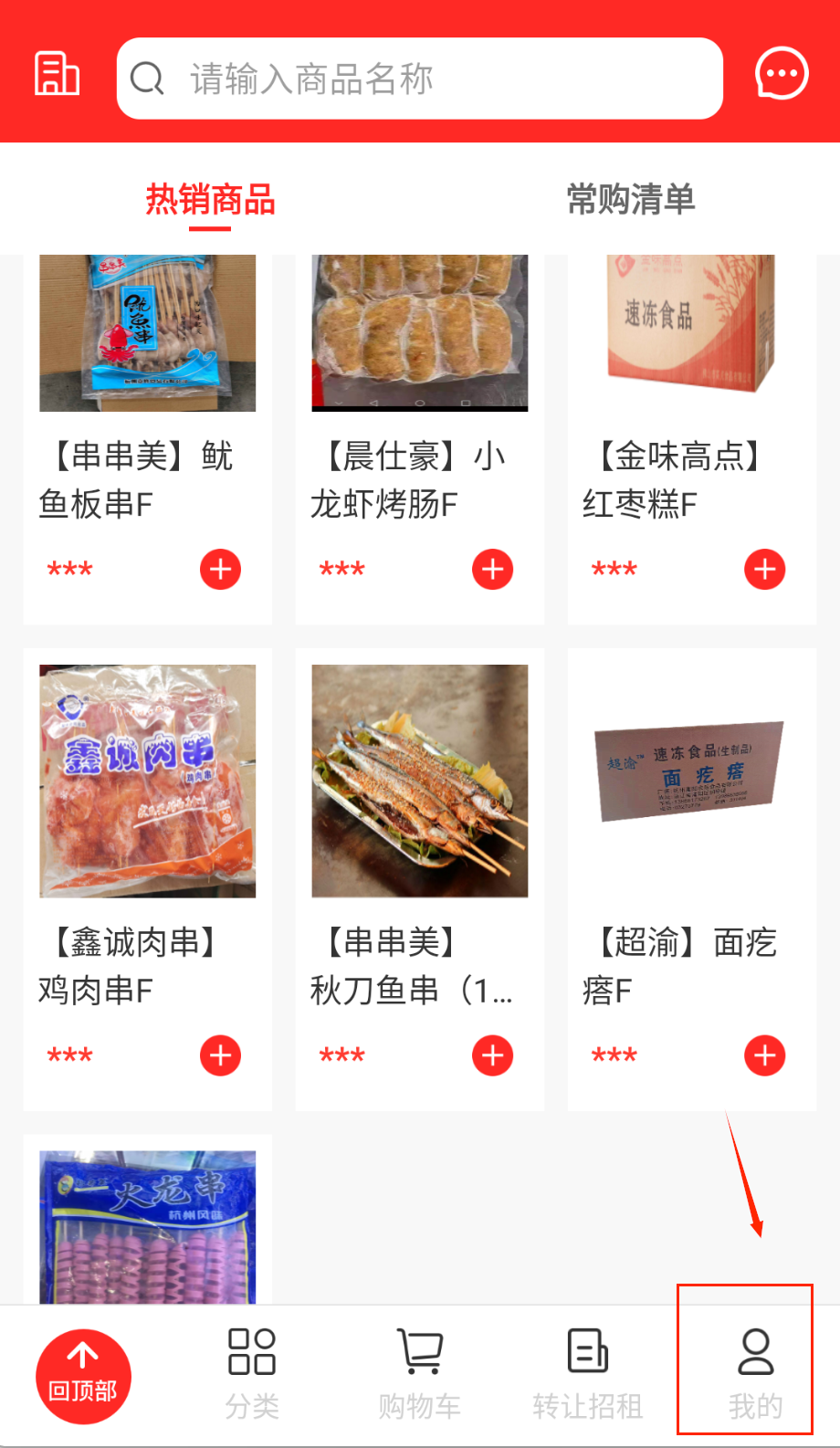840x1448 pixels.
Task: Select the 热销商品 tab
Action: (210, 199)
